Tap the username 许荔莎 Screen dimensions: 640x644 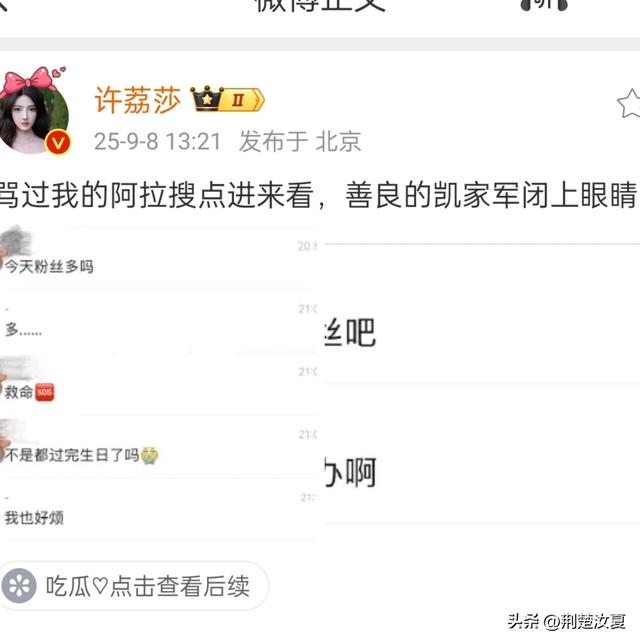pyautogui.click(x=138, y=100)
